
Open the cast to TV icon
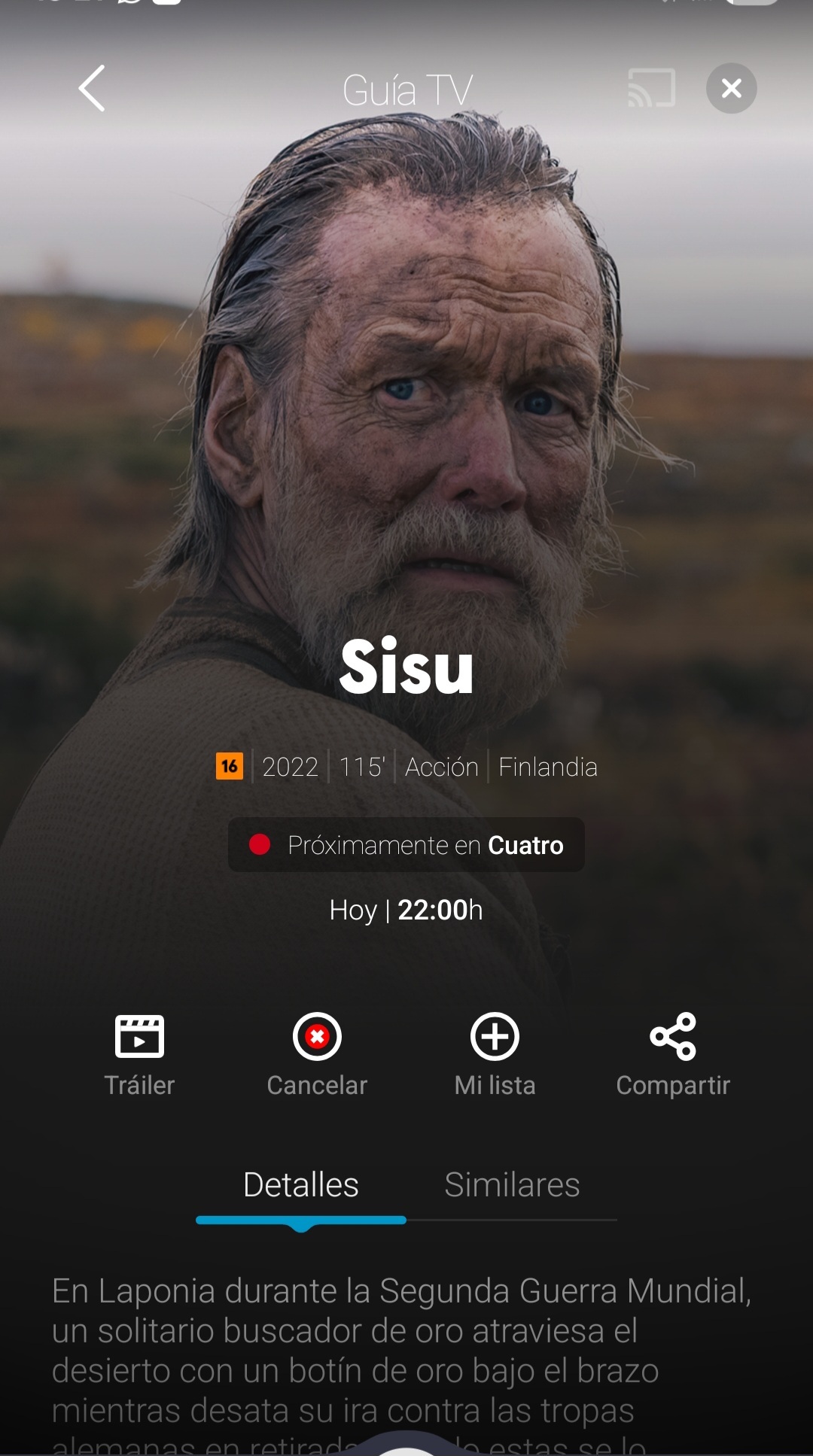click(x=652, y=89)
